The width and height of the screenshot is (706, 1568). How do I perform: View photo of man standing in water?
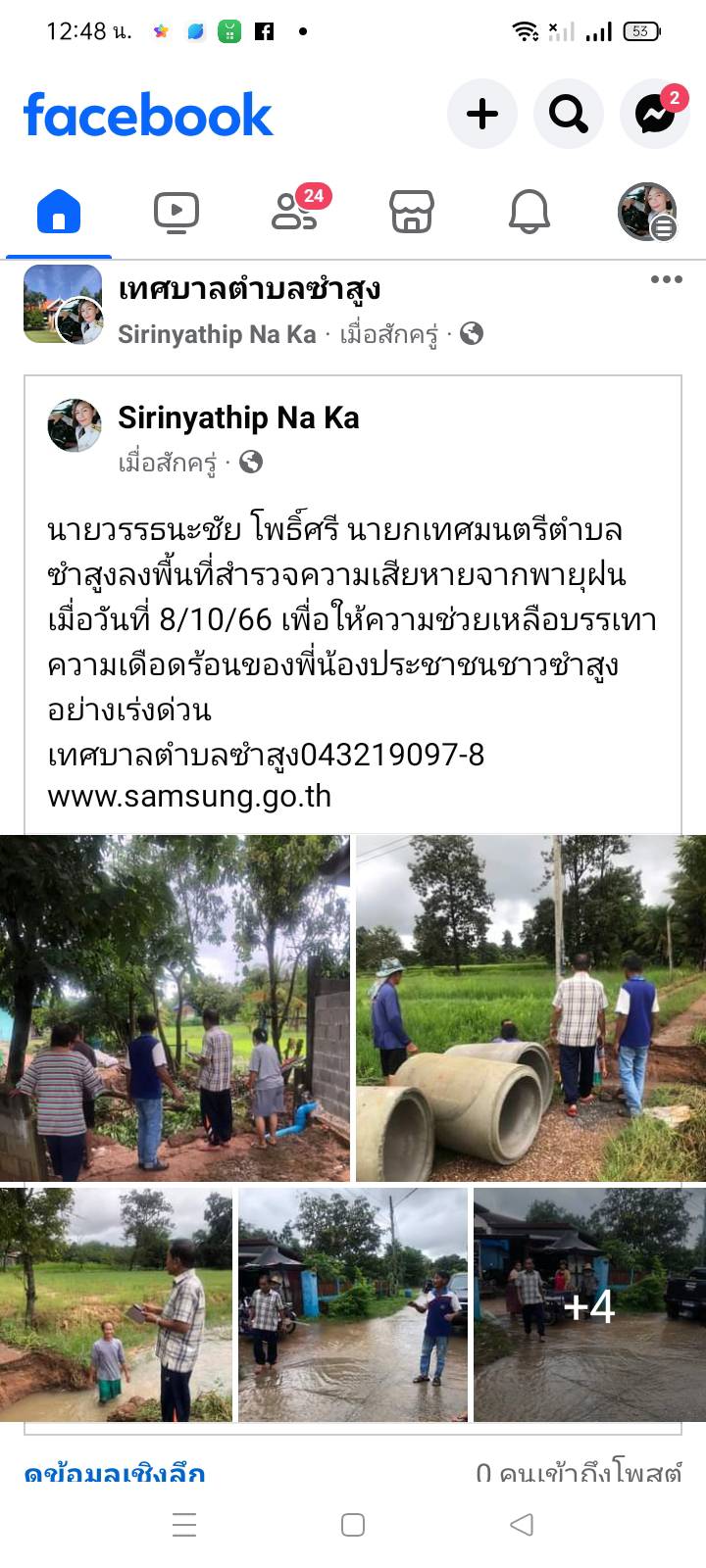click(116, 1305)
